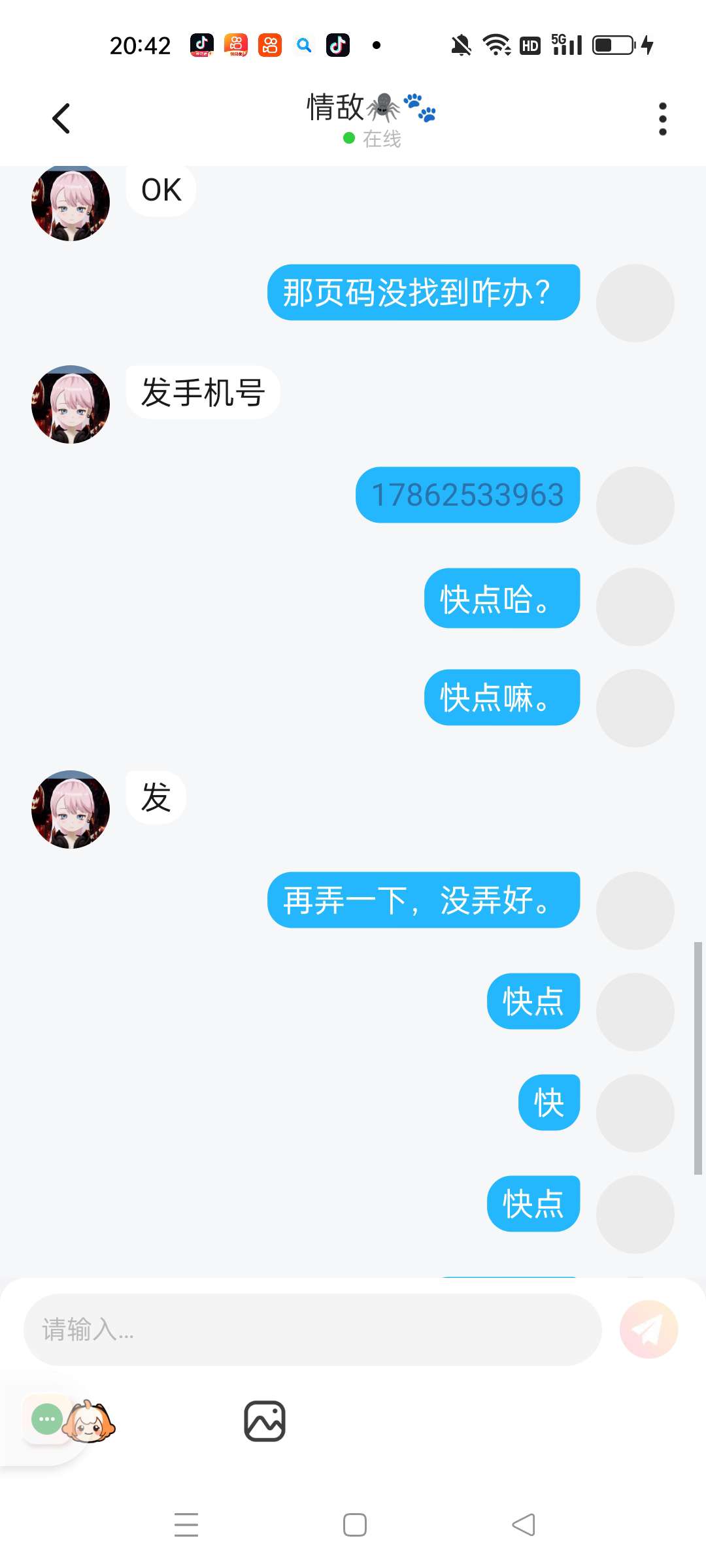This screenshot has width=706, height=1568.
Task: Tap the system home button
Action: pos(355,1525)
